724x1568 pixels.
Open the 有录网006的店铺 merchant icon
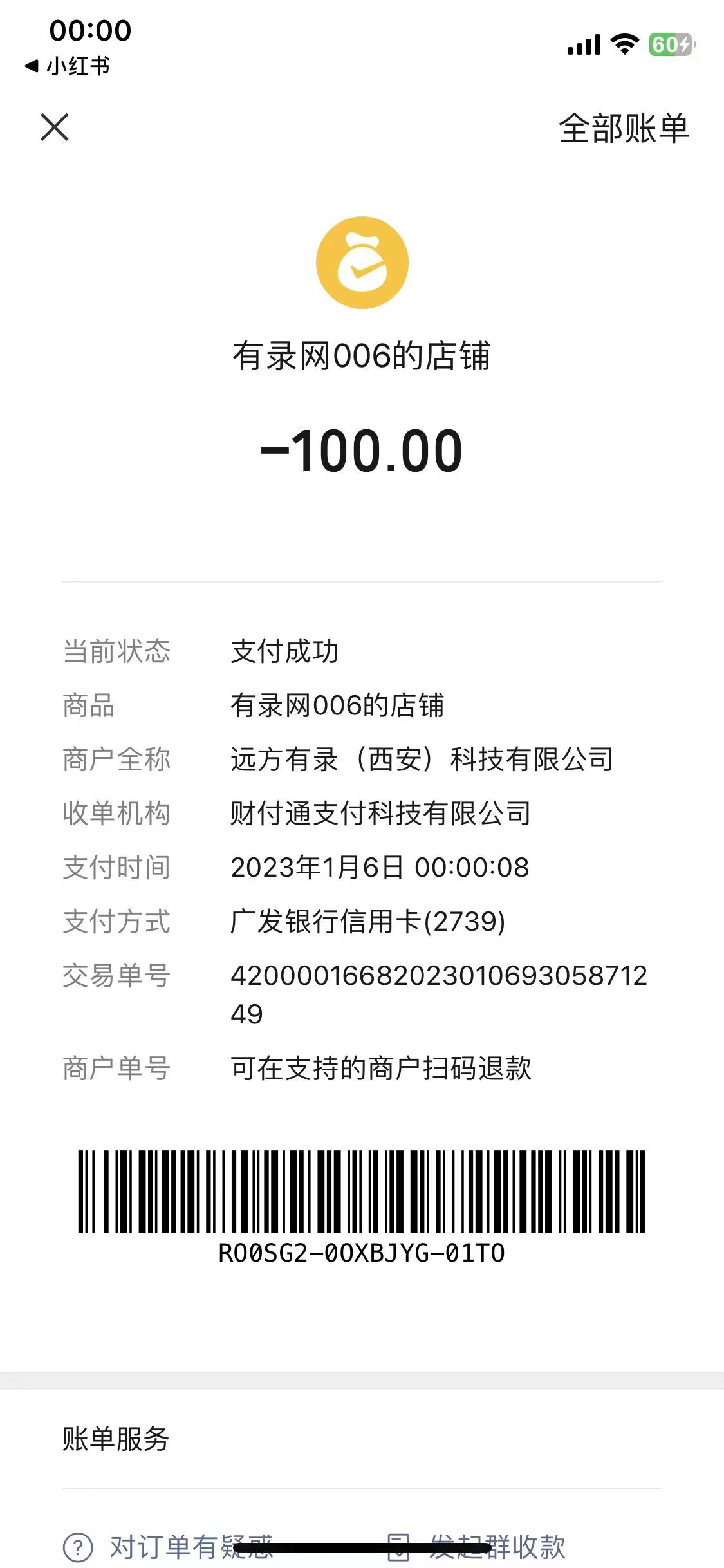[x=362, y=263]
